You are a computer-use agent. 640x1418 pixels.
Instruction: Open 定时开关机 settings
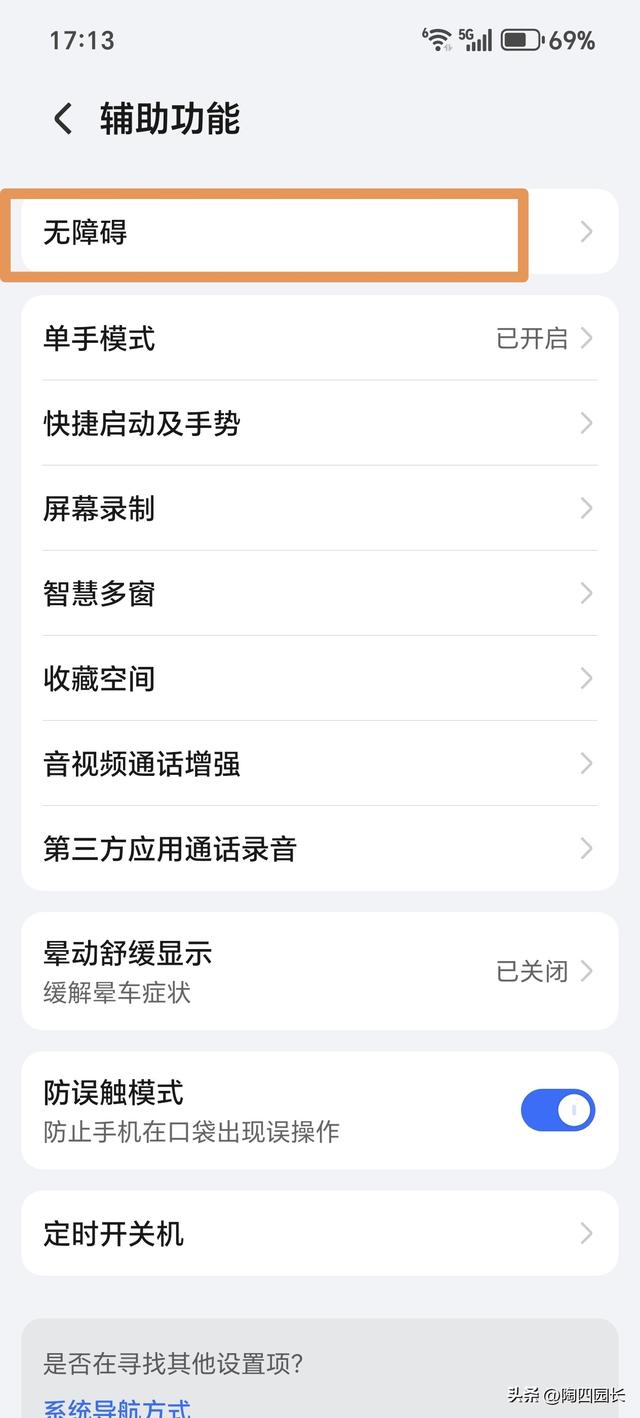319,1232
